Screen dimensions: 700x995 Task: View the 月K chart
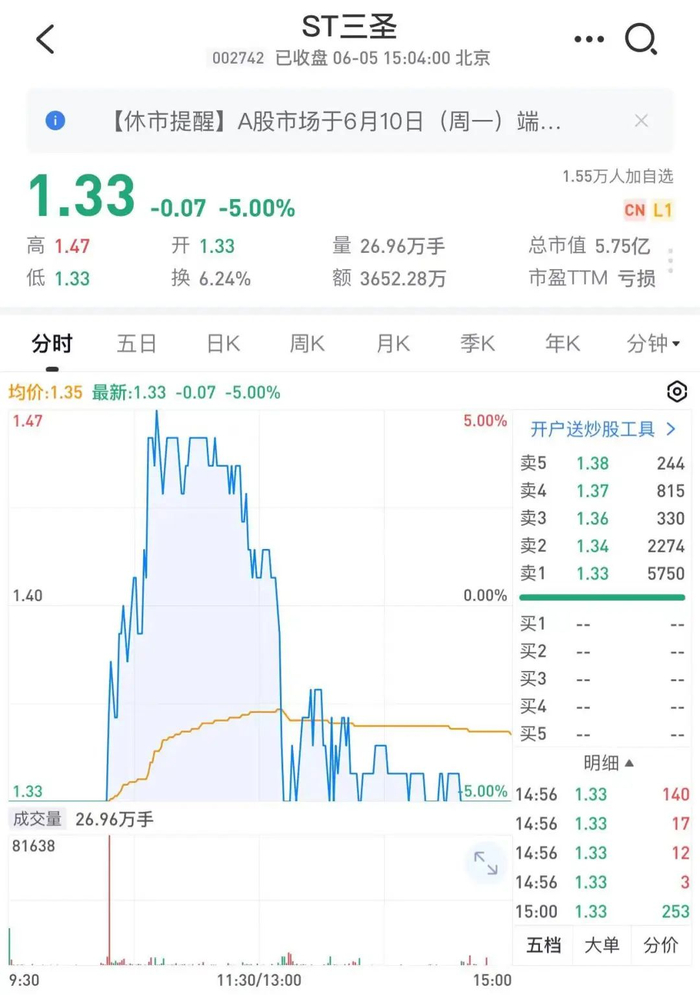pos(393,344)
